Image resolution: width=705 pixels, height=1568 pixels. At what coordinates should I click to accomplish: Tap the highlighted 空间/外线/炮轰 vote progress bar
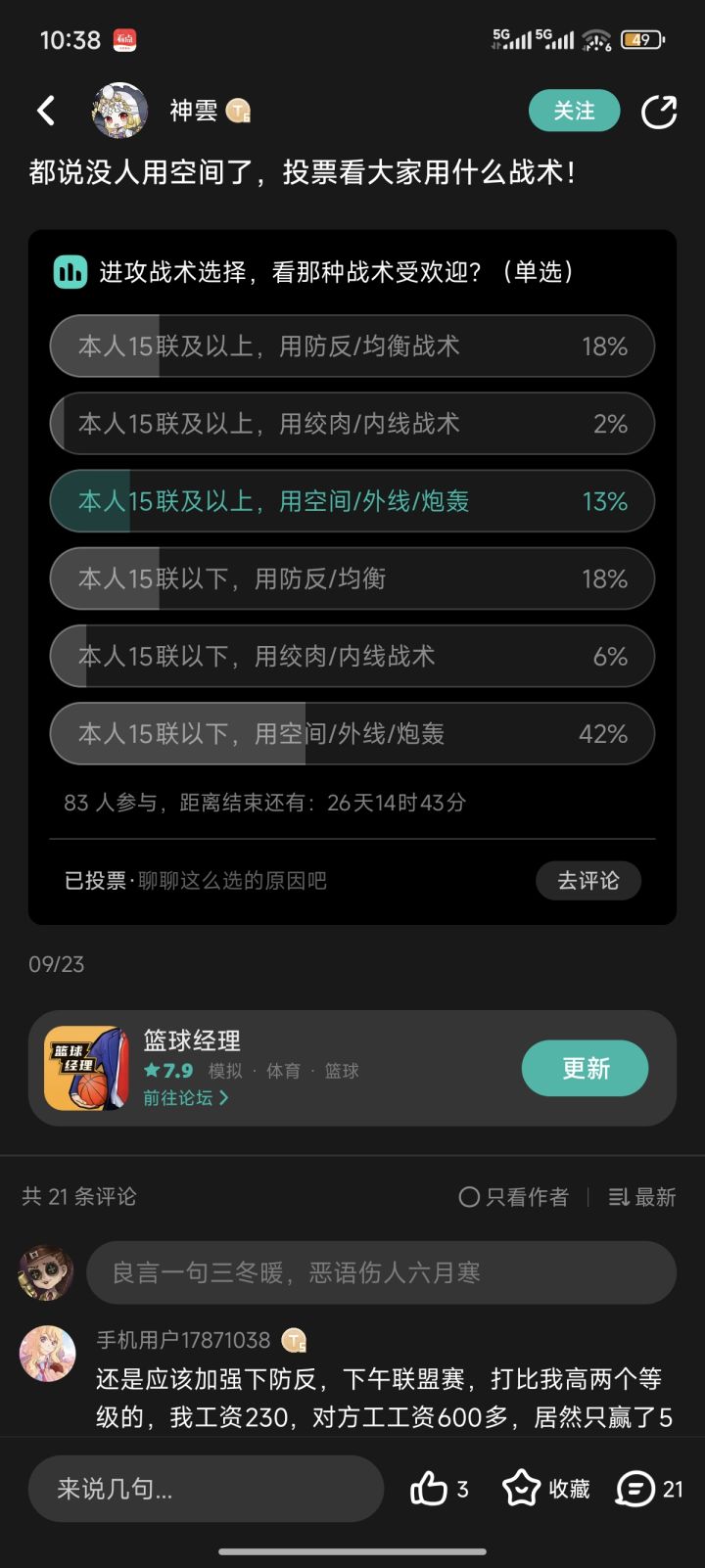352,501
